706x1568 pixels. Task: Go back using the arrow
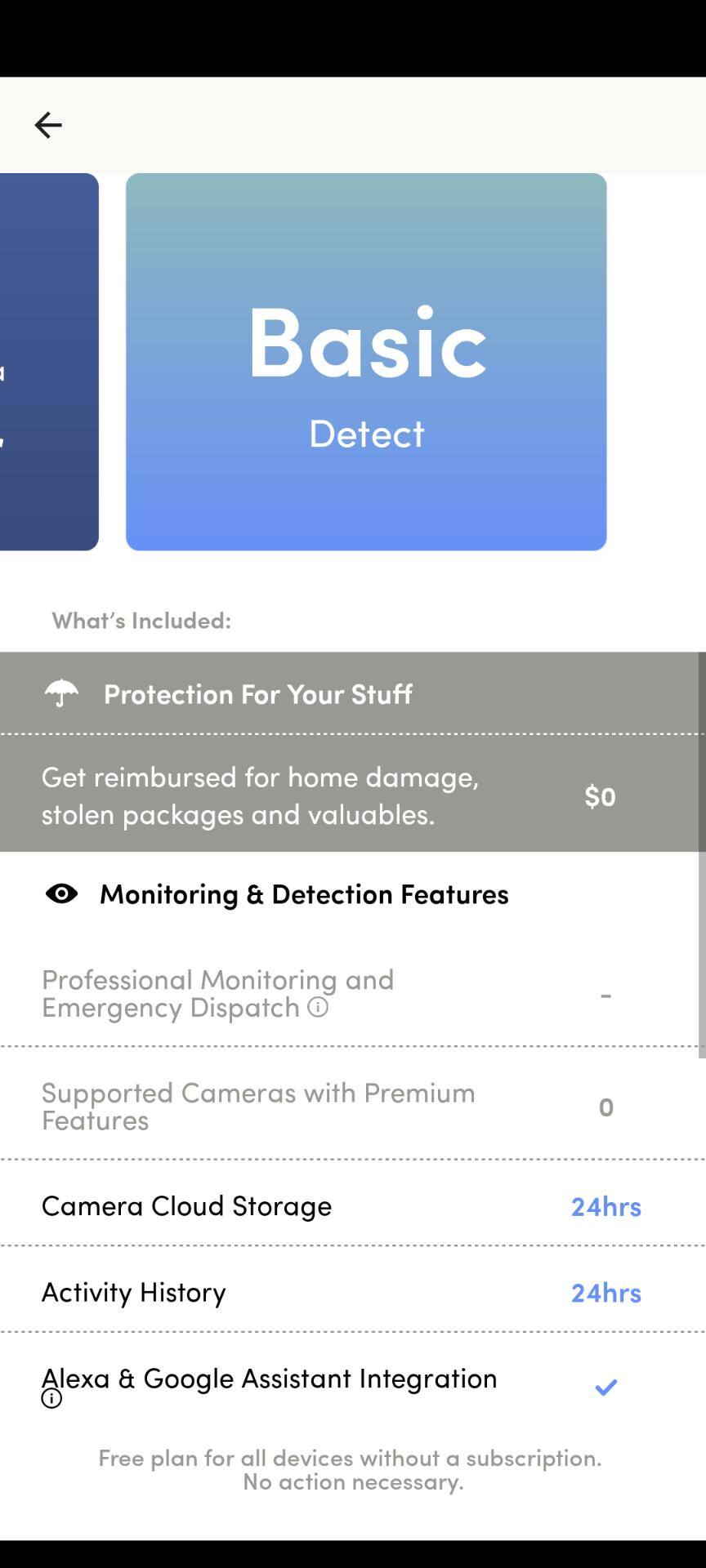(48, 125)
